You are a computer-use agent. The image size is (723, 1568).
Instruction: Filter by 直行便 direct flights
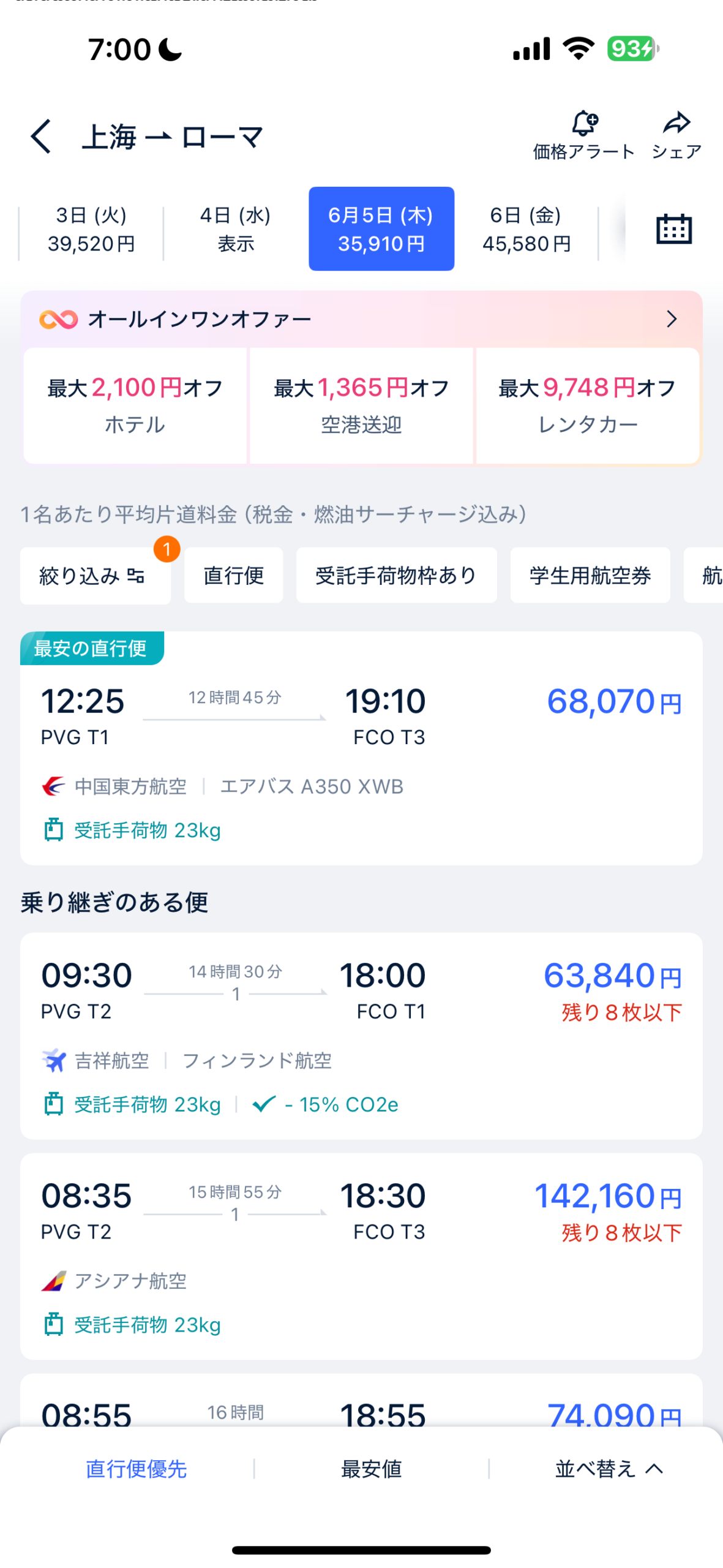(x=233, y=575)
